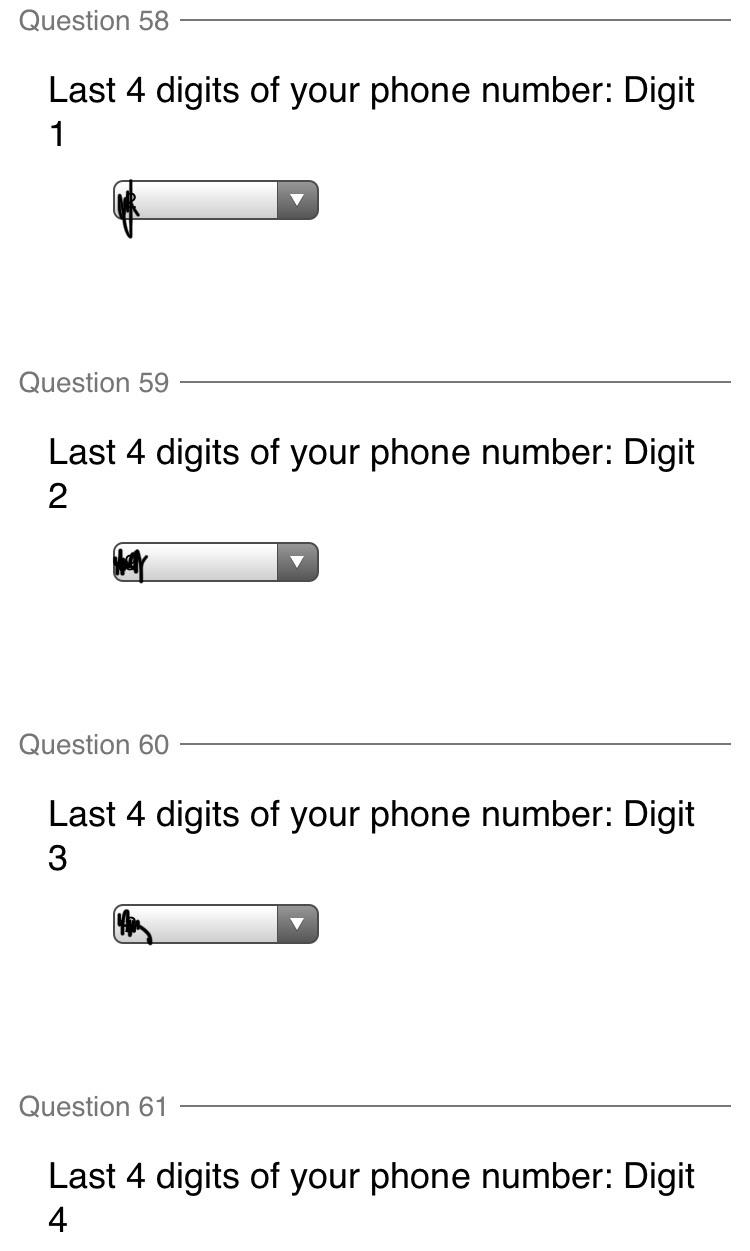Click the Question 60 header label

click(94, 744)
